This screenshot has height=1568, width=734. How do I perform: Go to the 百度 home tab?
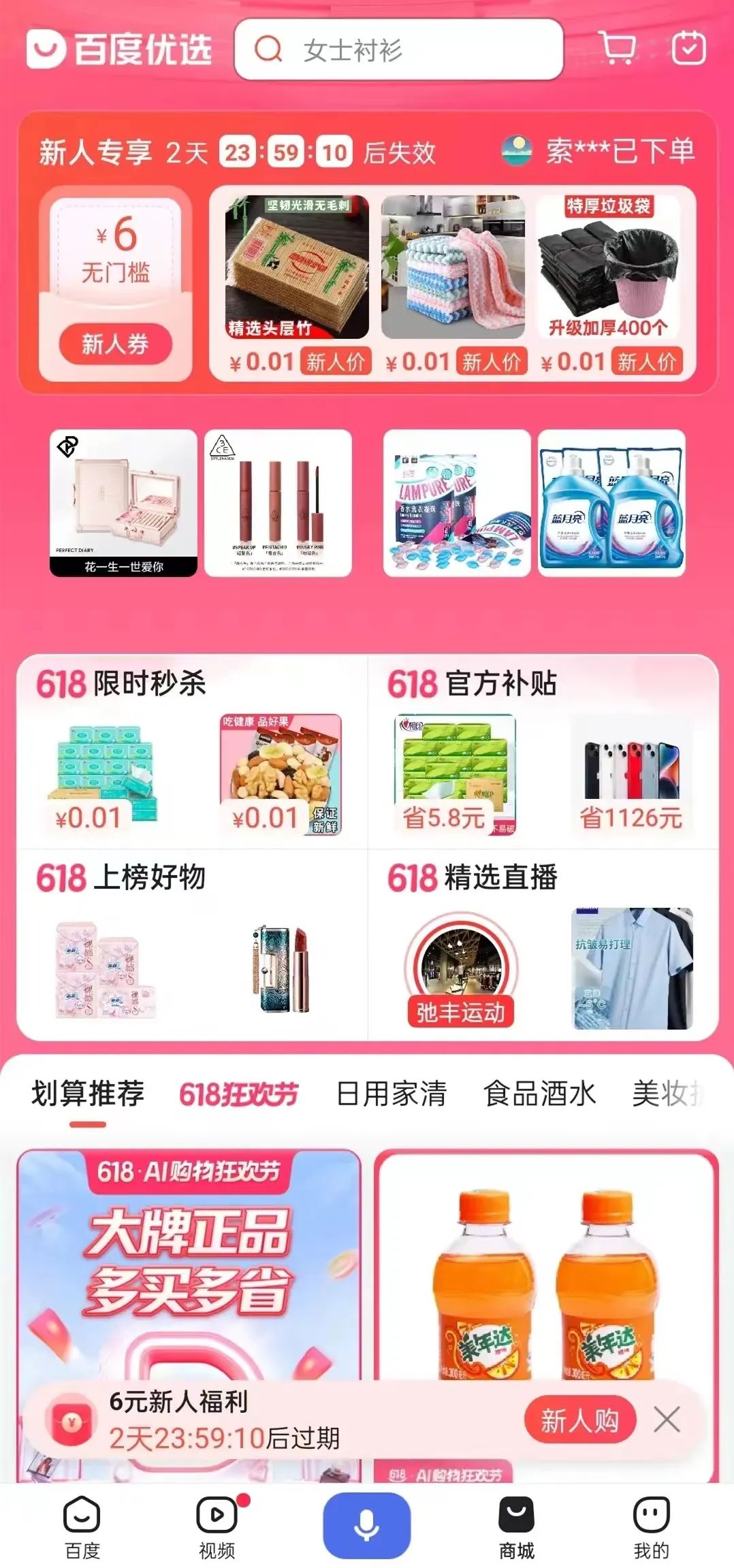[82, 1526]
